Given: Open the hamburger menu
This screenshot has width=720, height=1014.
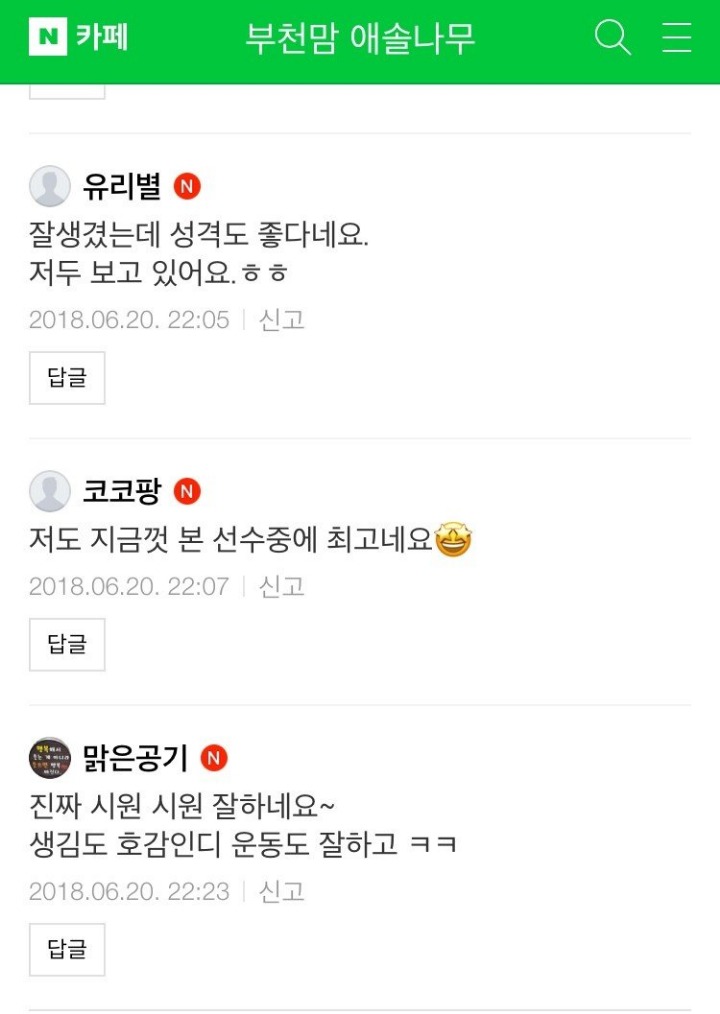Looking at the screenshot, I should point(677,38).
